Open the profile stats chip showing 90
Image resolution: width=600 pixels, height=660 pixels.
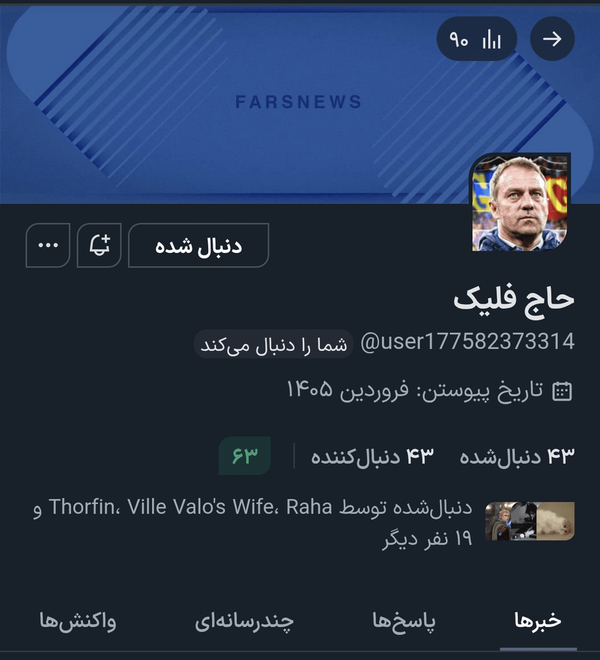[x=476, y=39]
